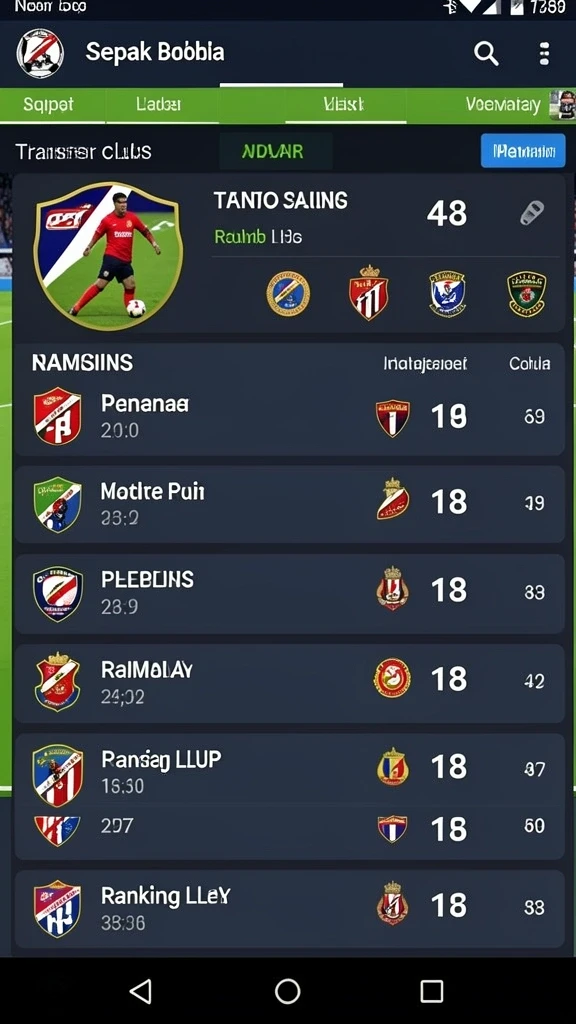Open the three-dot overflow menu

[x=544, y=54]
